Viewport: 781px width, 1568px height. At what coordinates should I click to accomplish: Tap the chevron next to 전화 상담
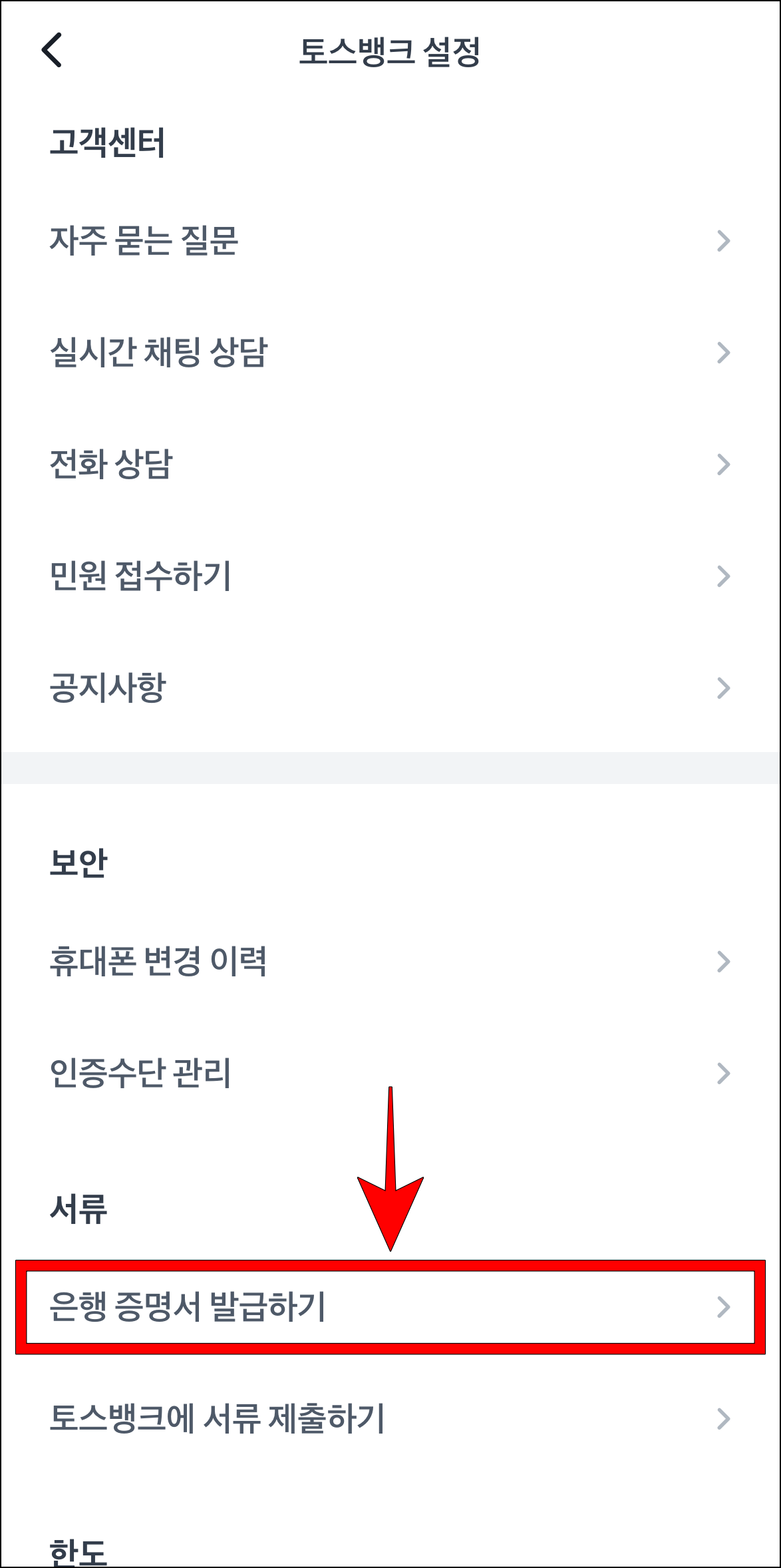pos(724,465)
